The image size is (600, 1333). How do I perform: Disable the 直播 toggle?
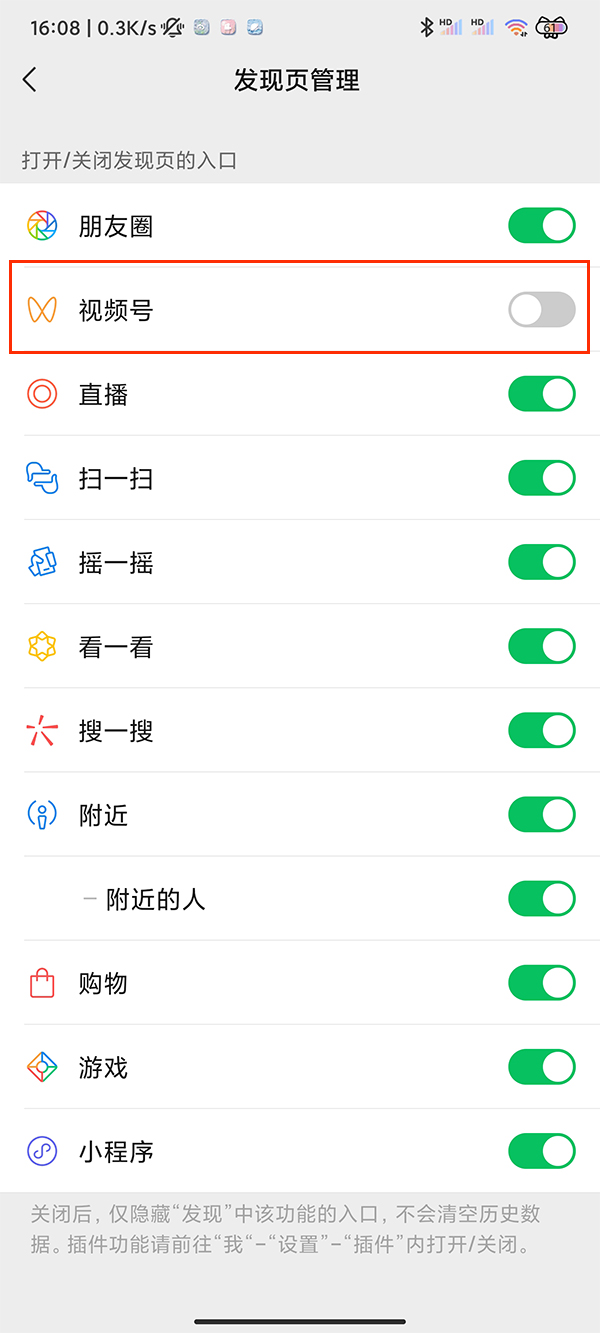coord(542,394)
